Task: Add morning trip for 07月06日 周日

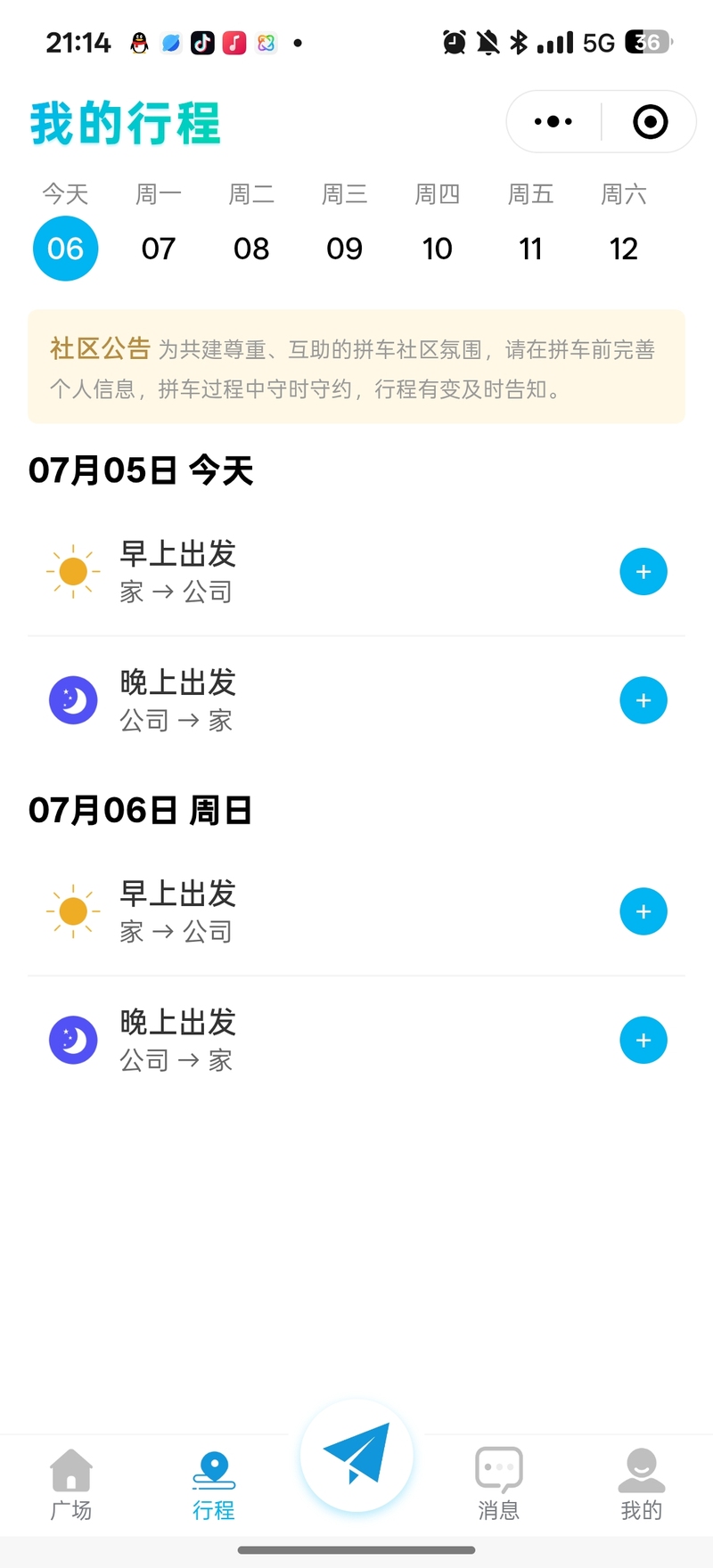Action: tap(643, 911)
